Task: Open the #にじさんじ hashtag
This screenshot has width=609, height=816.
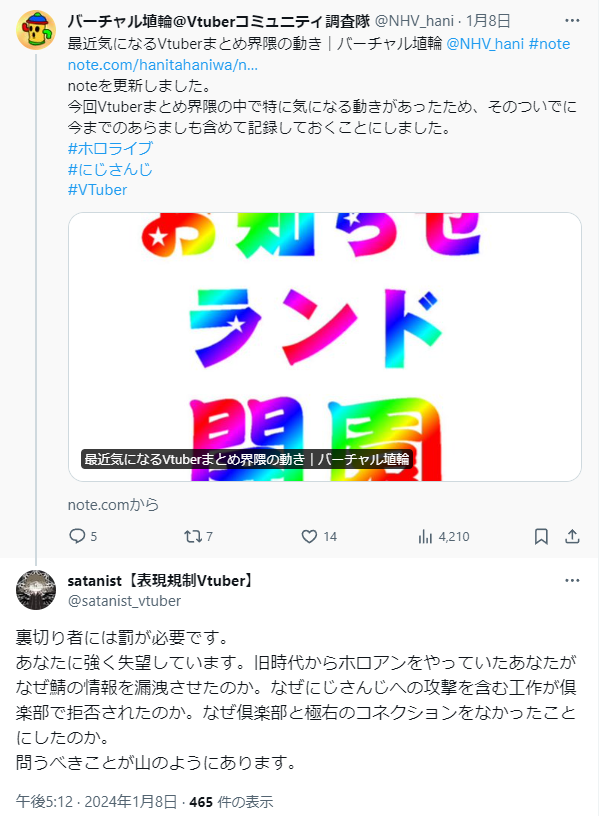Action: point(110,169)
